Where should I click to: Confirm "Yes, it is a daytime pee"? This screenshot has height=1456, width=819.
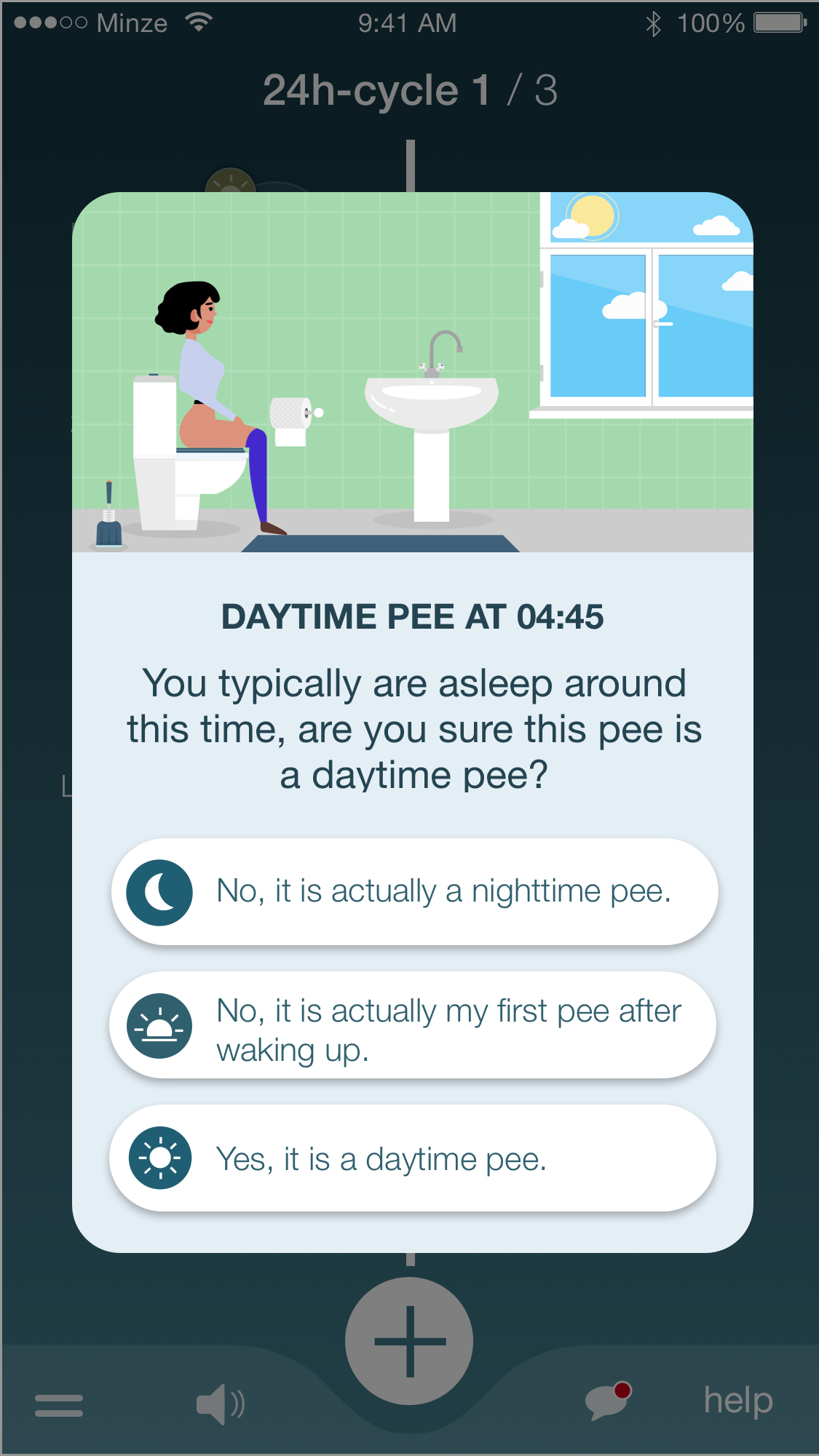413,1158
